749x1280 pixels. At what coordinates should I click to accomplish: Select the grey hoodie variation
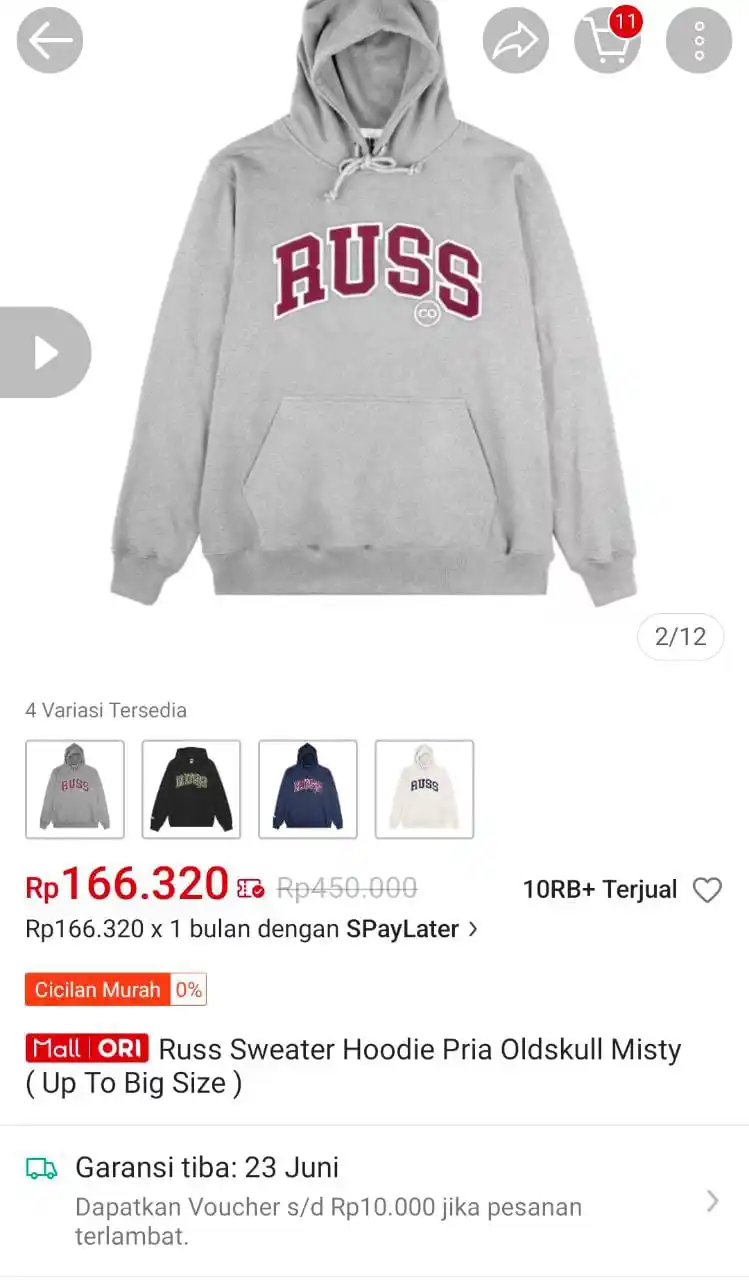click(x=75, y=789)
